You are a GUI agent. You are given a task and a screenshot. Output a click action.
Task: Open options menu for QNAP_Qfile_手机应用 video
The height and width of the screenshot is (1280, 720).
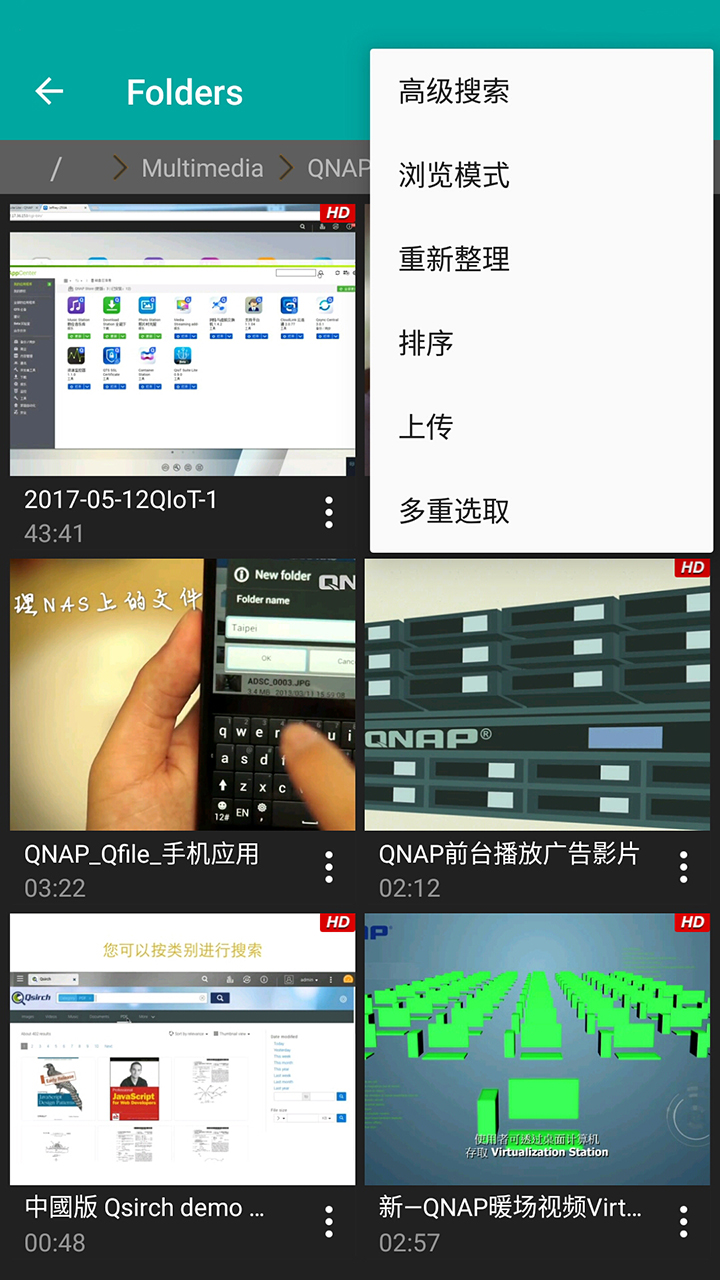coord(329,866)
